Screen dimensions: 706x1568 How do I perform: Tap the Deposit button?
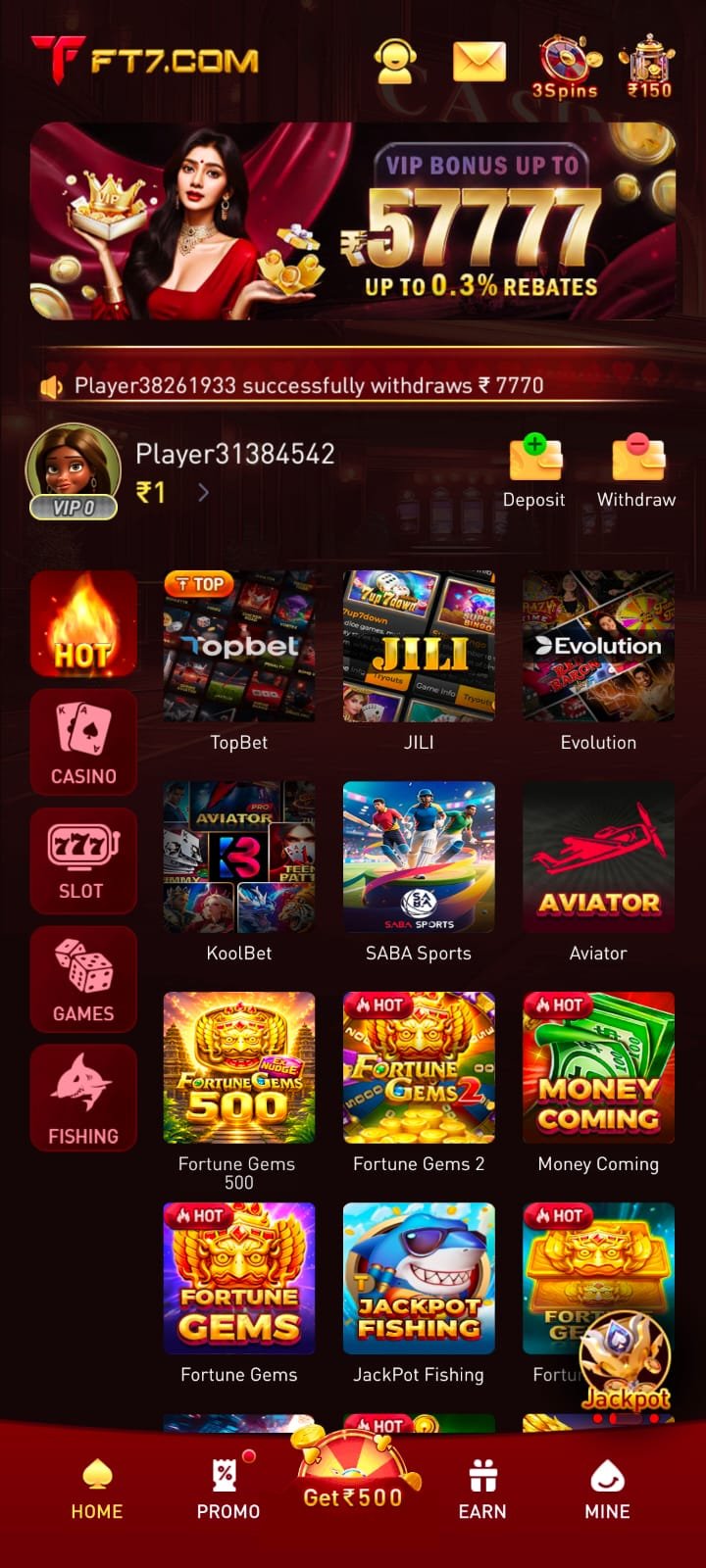534,473
